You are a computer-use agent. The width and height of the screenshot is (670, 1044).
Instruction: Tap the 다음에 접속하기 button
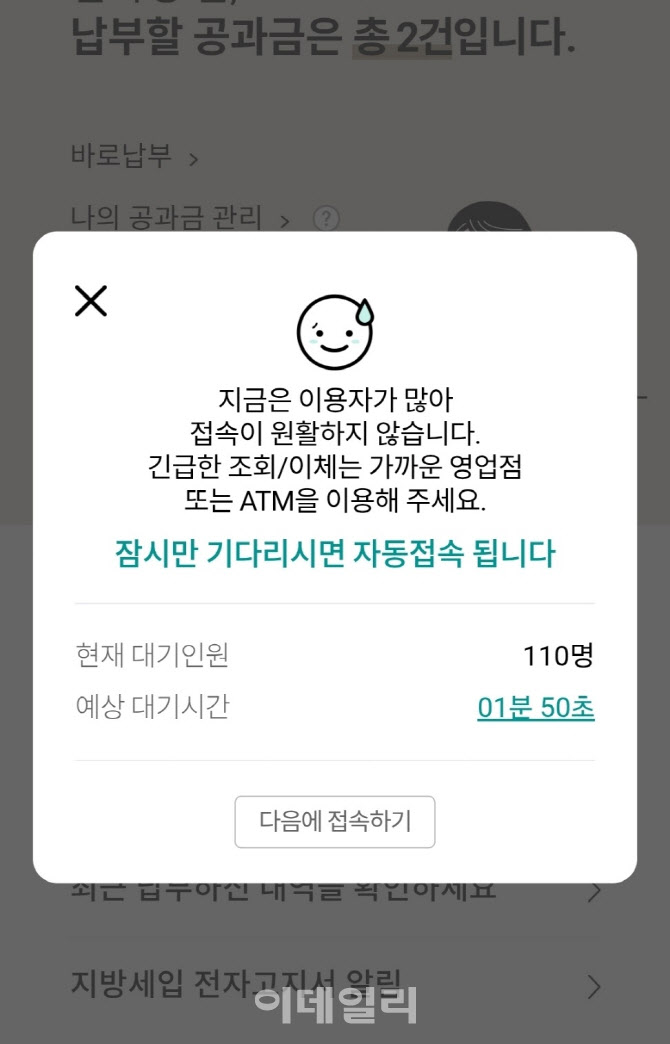coord(335,822)
